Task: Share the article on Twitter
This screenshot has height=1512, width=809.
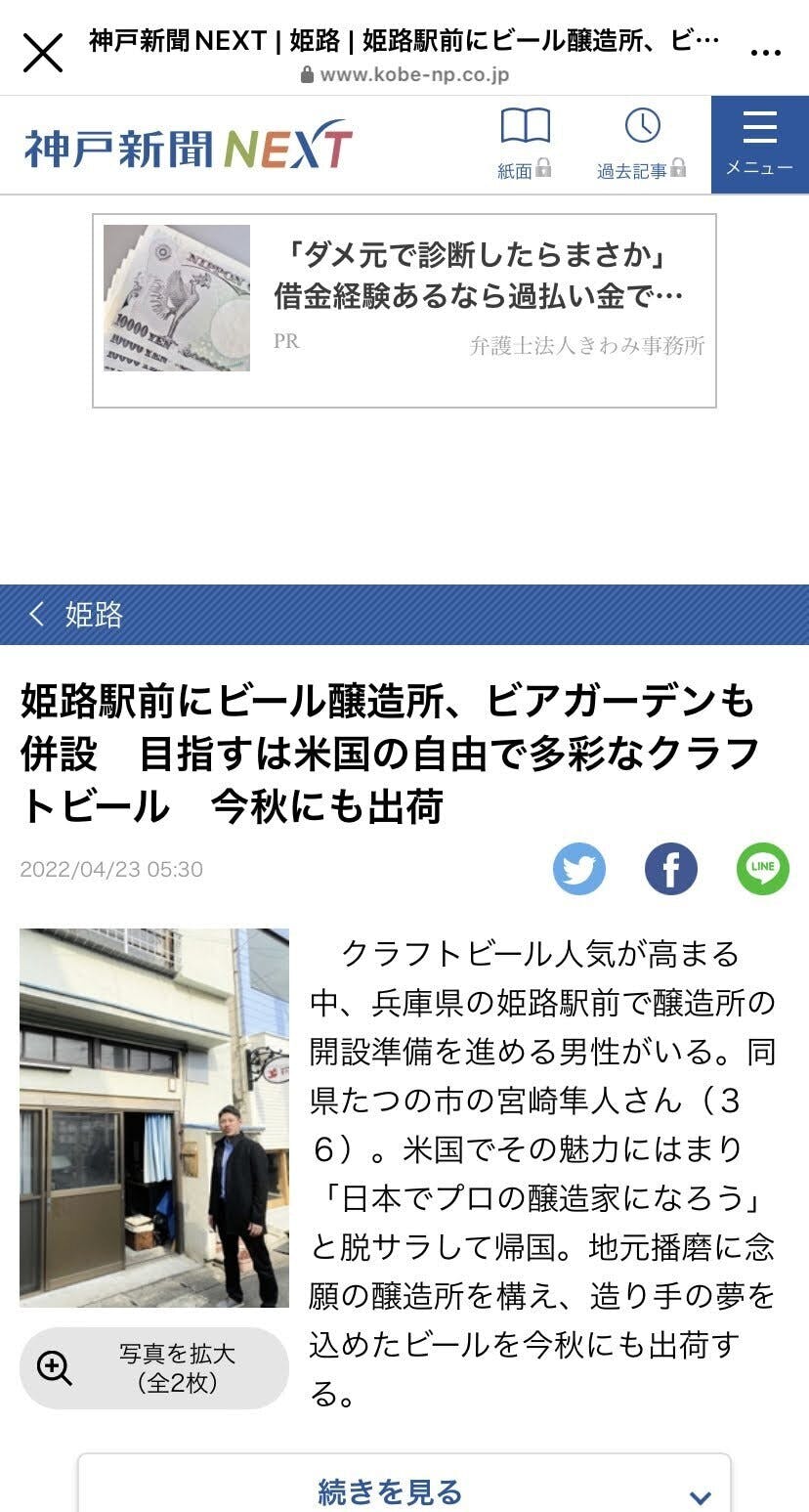Action: point(579,869)
